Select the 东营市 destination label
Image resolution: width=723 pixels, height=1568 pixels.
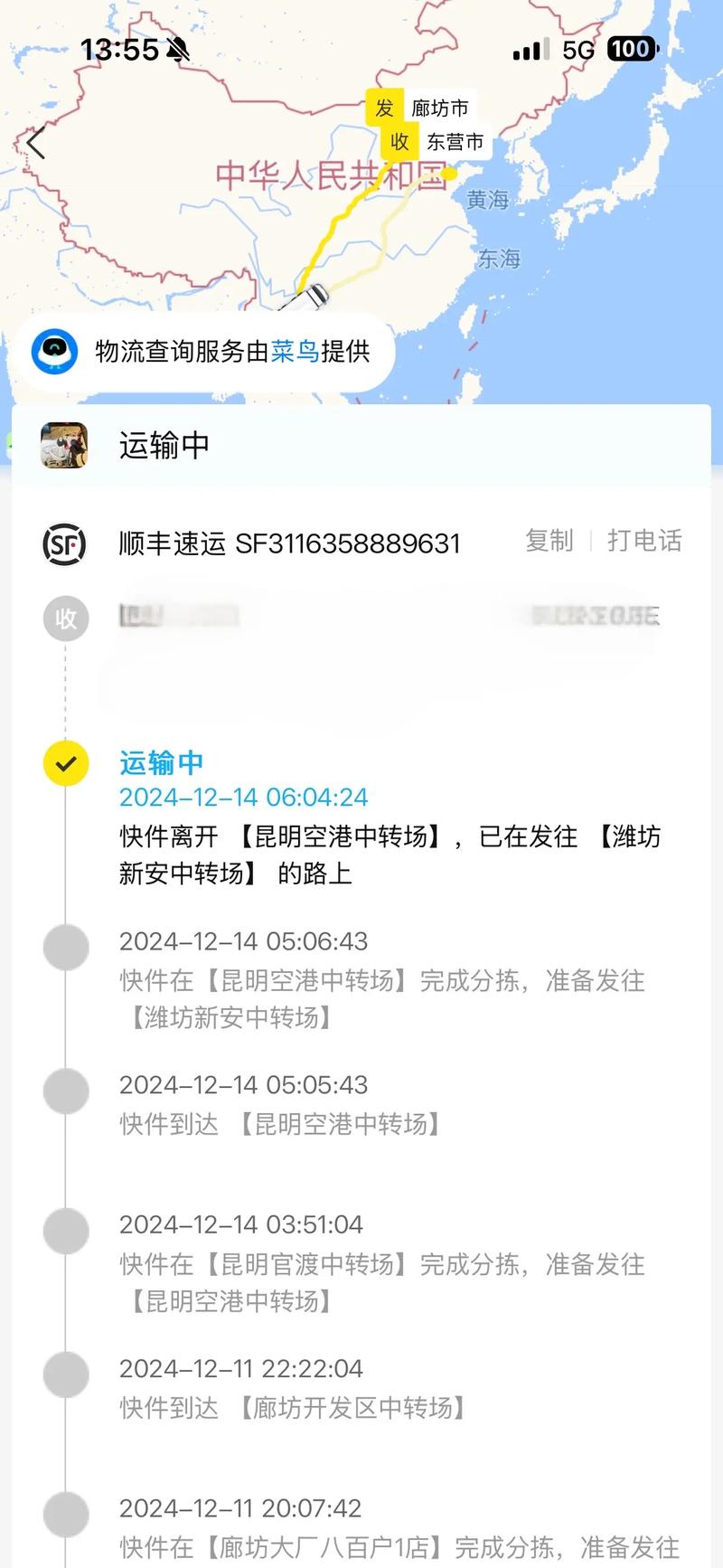[x=456, y=142]
